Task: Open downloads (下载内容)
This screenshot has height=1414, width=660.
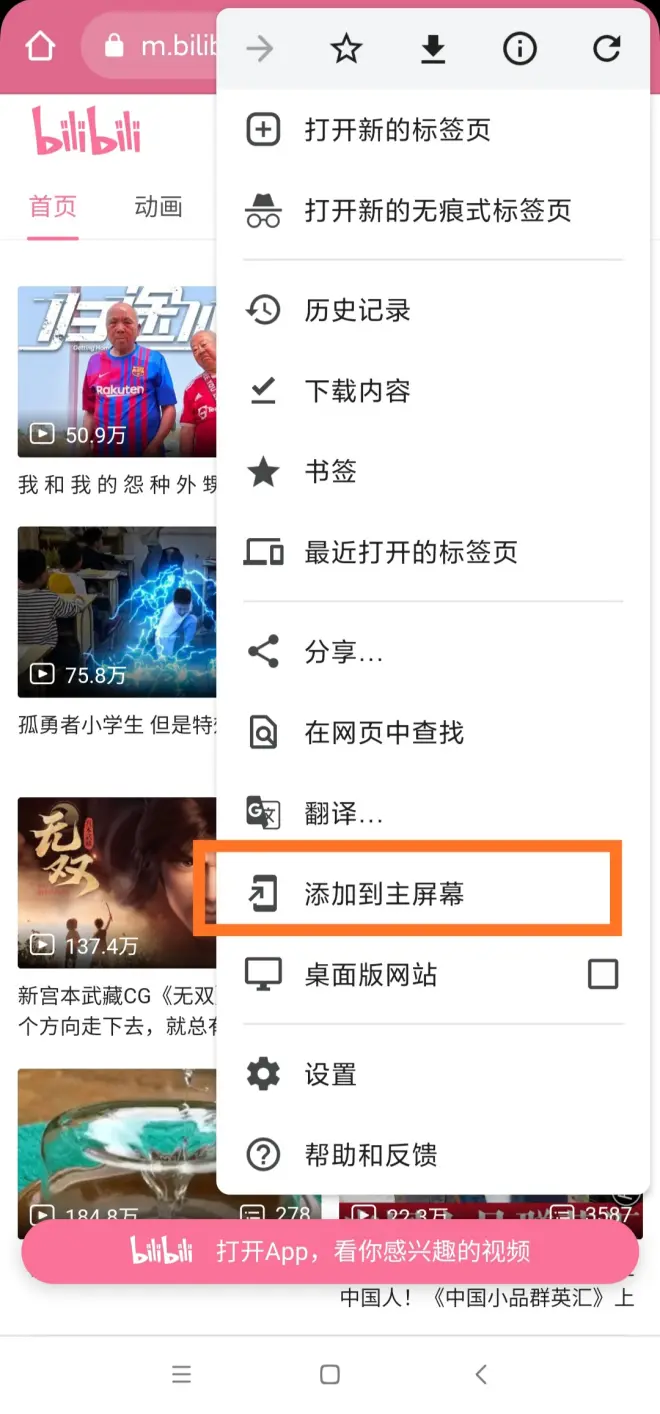Action: click(357, 391)
